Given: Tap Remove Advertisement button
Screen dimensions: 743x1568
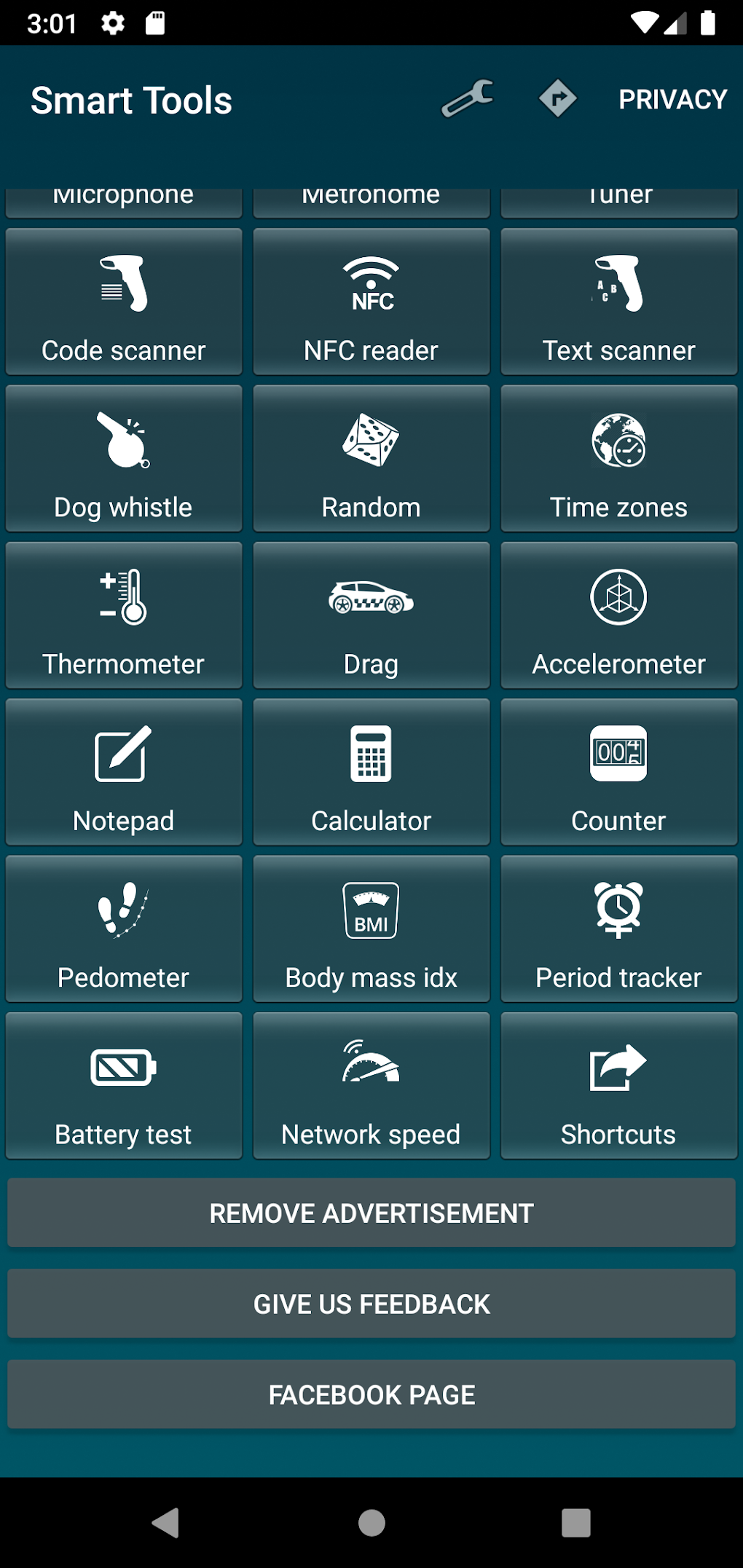Looking at the screenshot, I should coord(371,1213).
